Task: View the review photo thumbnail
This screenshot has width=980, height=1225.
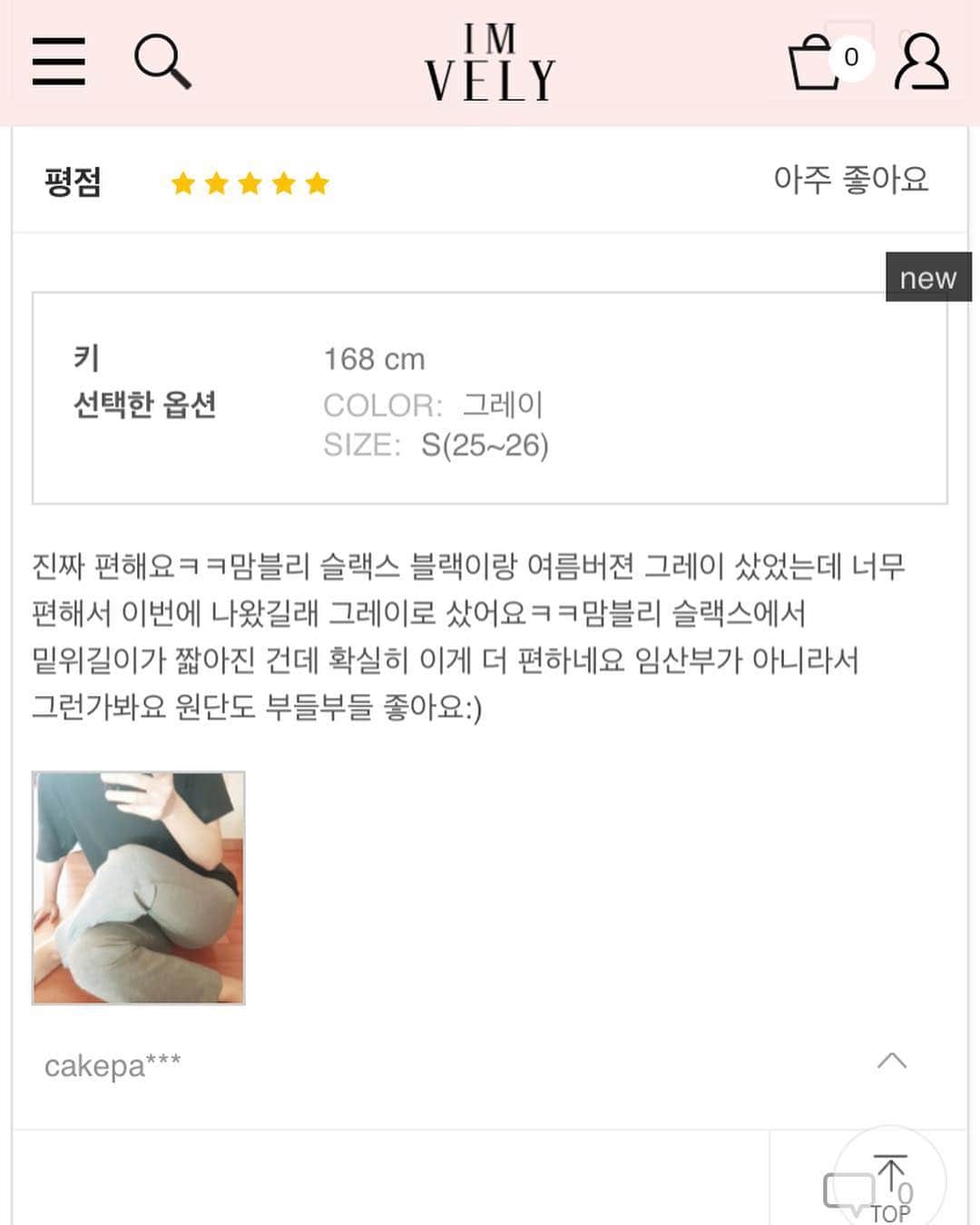Action: (139, 887)
